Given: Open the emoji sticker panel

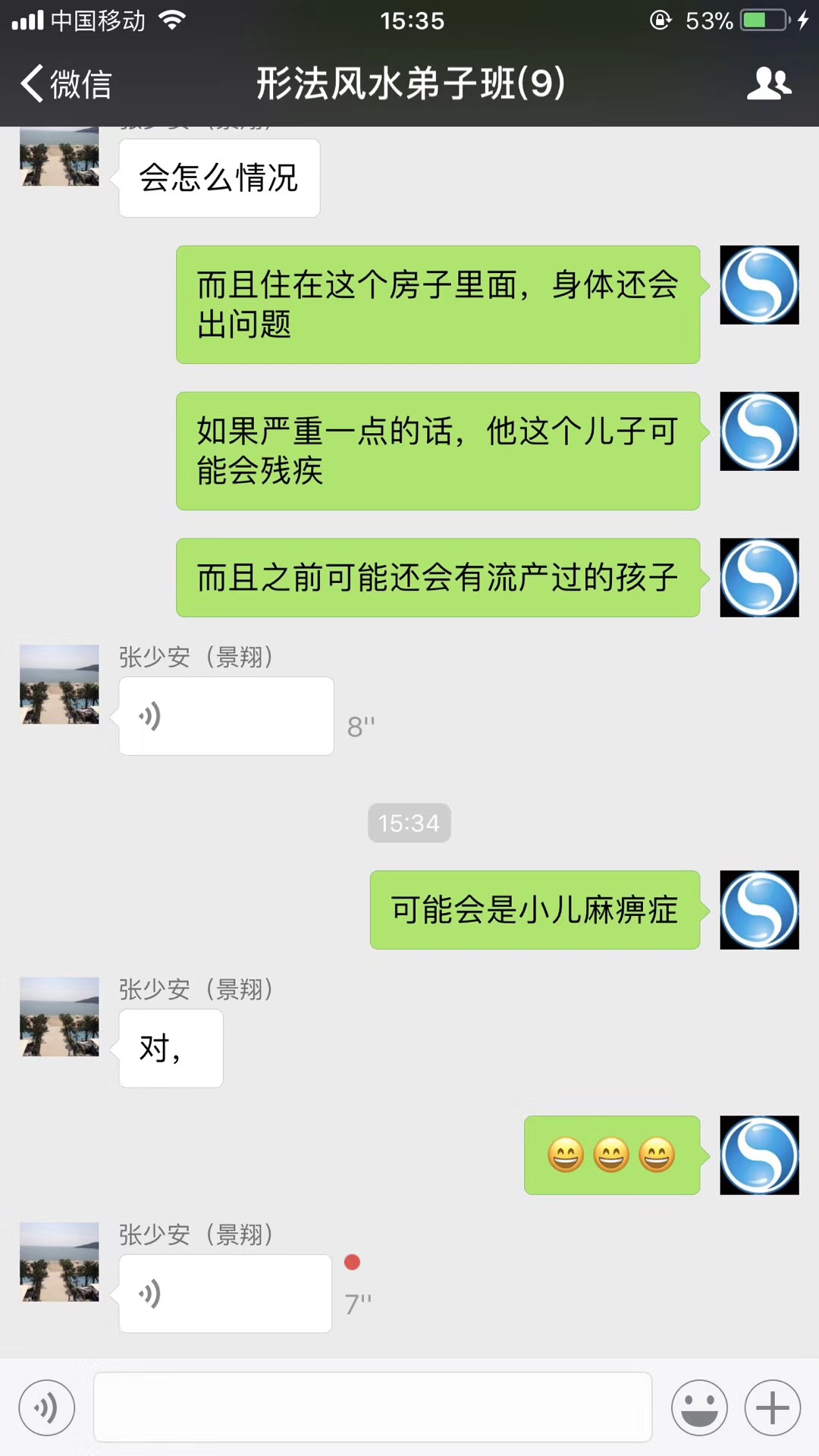Looking at the screenshot, I should [x=699, y=1408].
